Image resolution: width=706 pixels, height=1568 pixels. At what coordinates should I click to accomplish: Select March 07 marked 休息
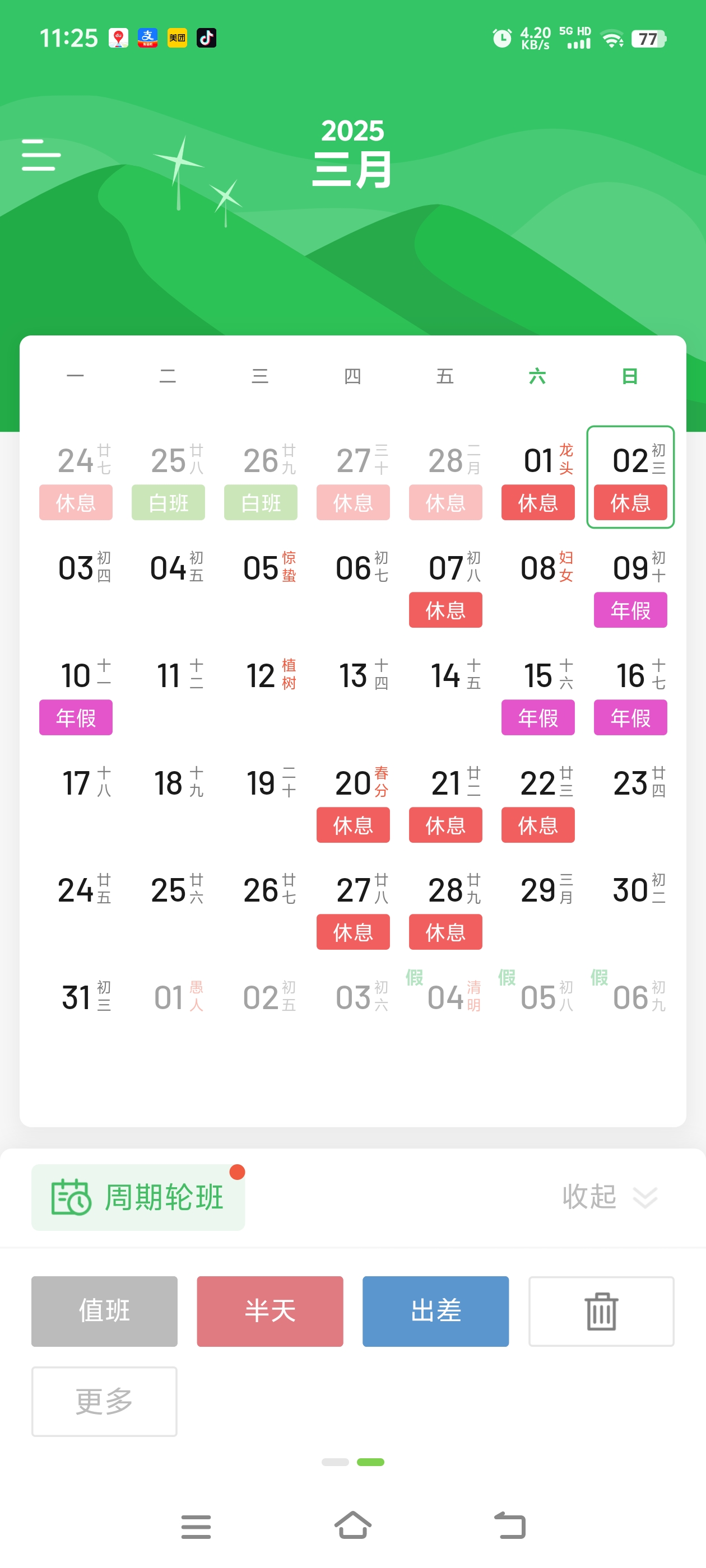click(x=445, y=587)
